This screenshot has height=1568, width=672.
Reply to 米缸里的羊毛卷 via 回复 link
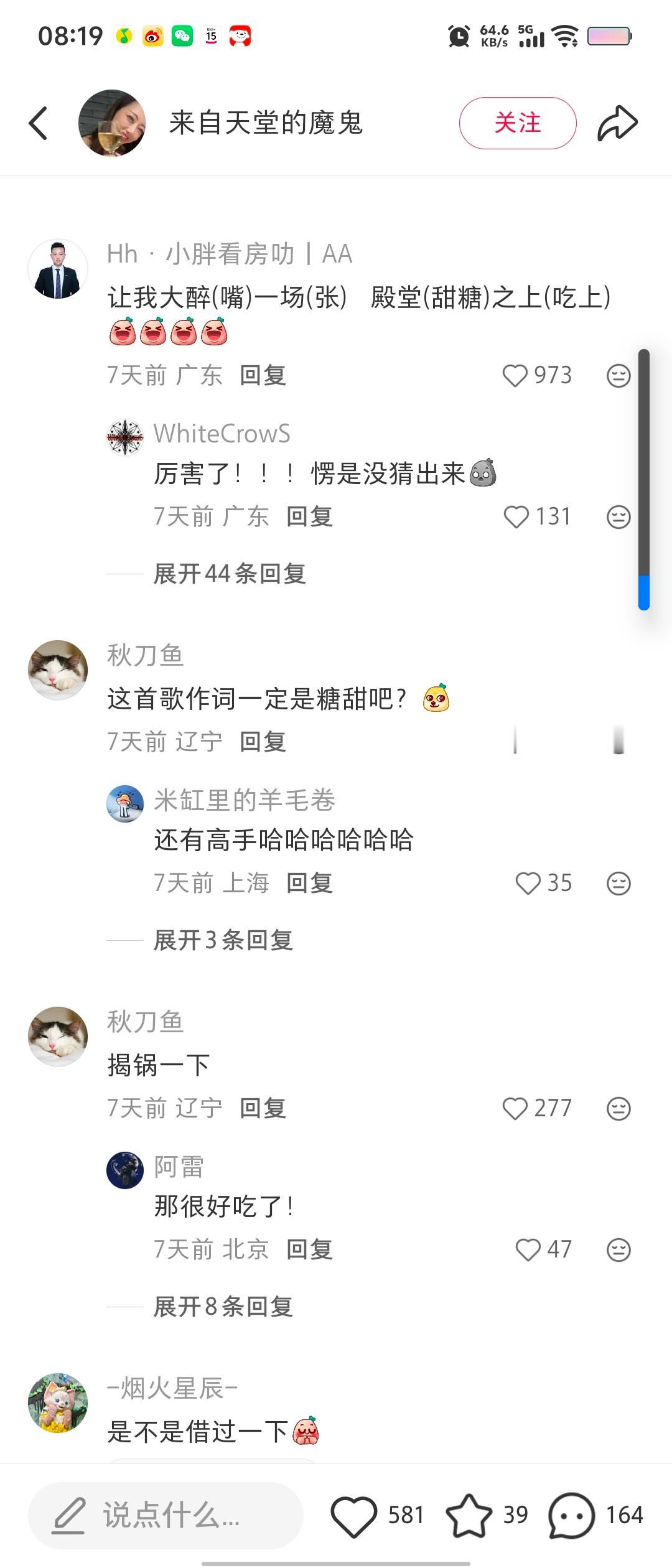(309, 884)
